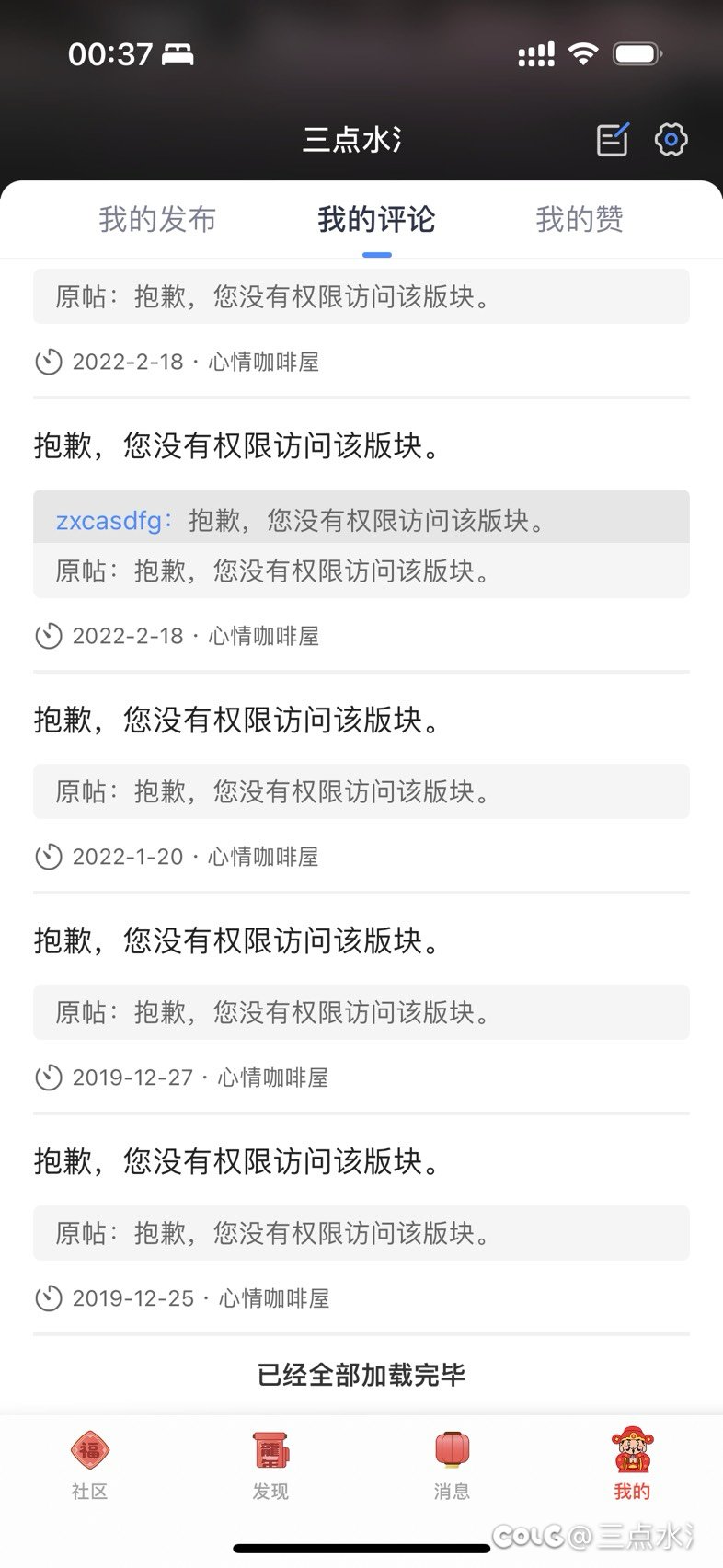Tap the compose post icon
This screenshot has height=1568, width=723.
tap(613, 140)
